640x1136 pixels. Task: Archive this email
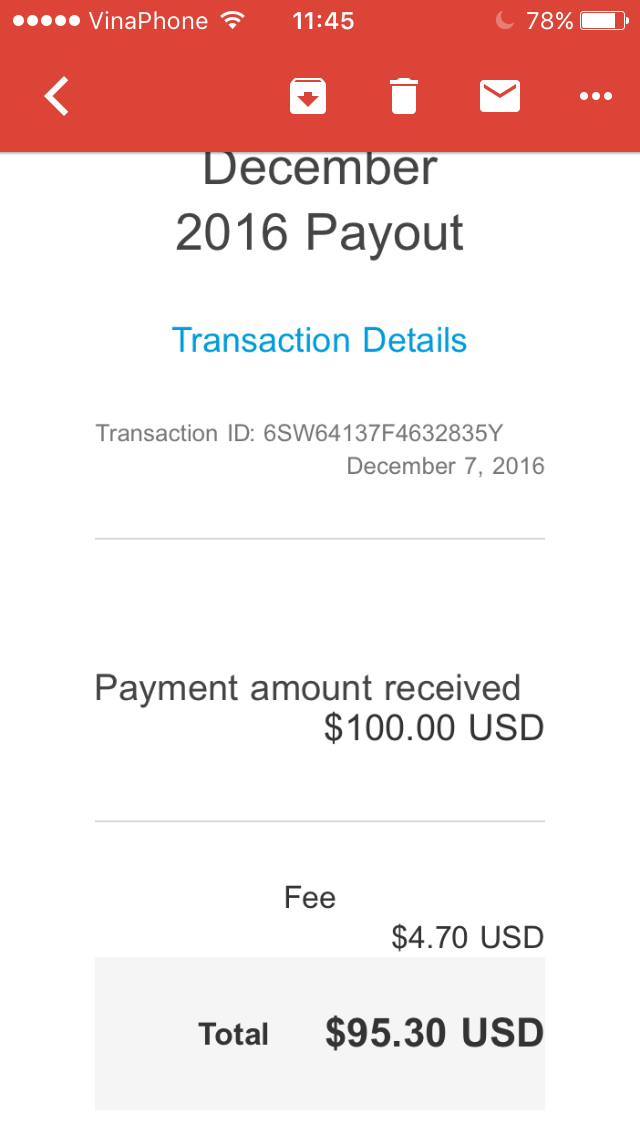pos(308,97)
